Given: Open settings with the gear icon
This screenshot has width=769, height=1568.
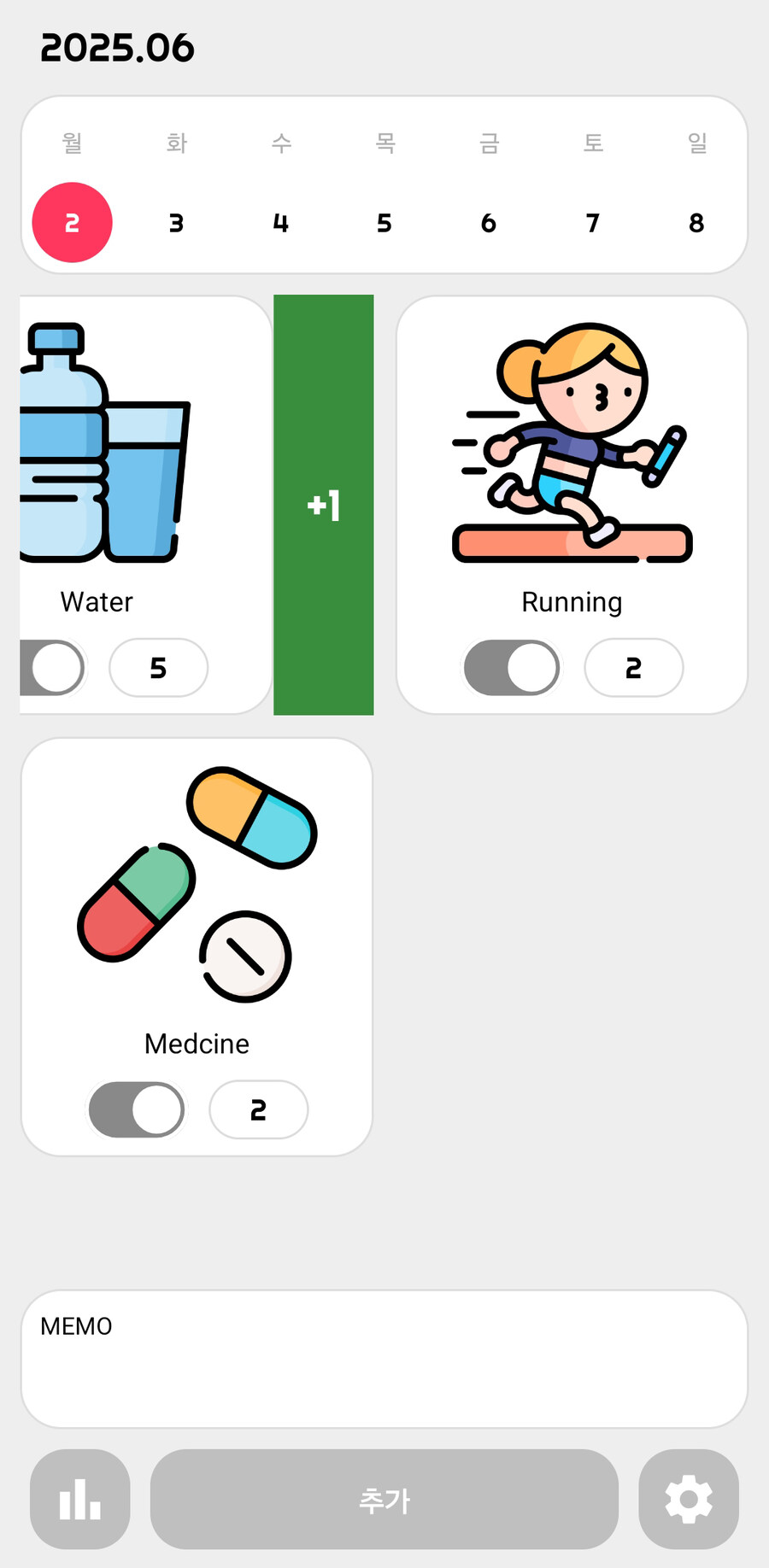Looking at the screenshot, I should pyautogui.click(x=689, y=1499).
